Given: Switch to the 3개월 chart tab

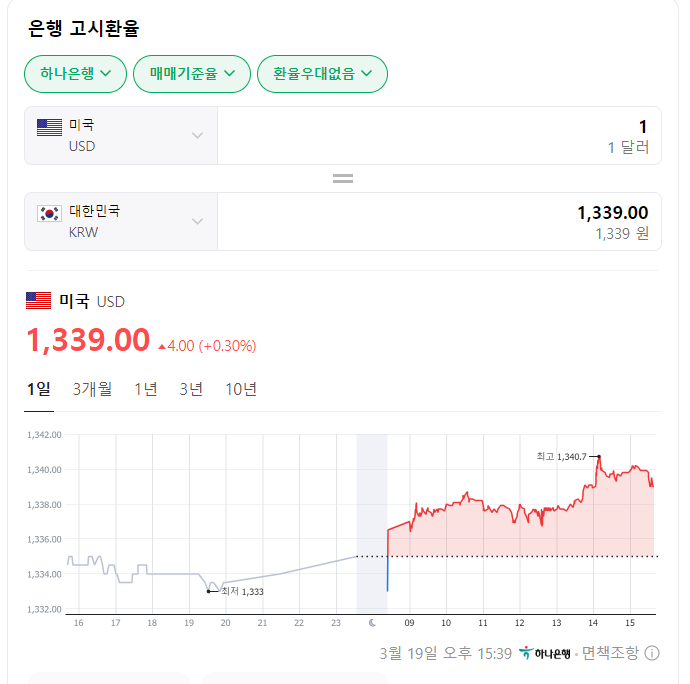Looking at the screenshot, I should pos(92,390).
